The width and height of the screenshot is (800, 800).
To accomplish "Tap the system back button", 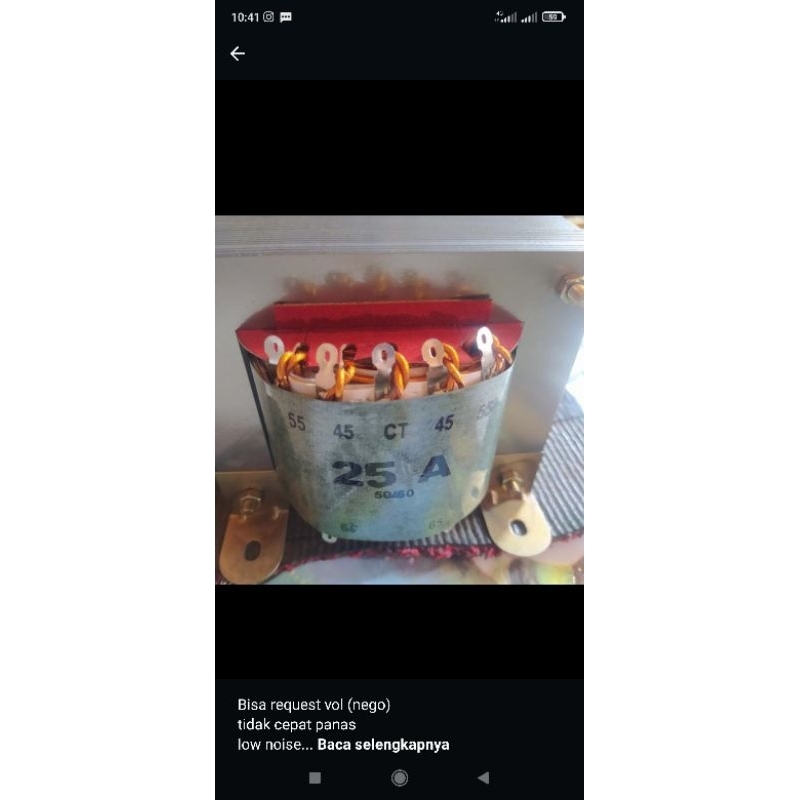I will [x=483, y=777].
